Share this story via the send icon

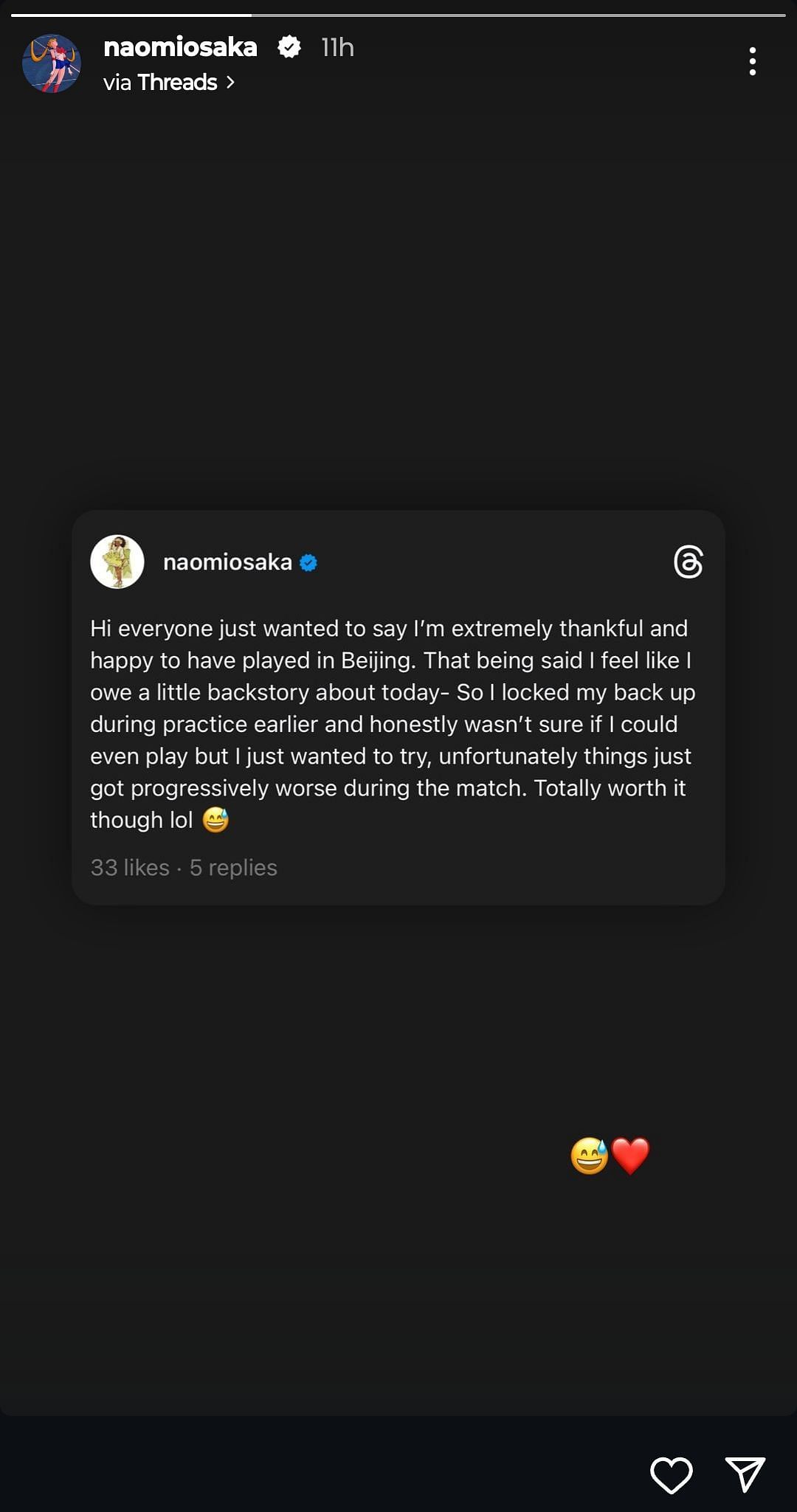tap(745, 1475)
